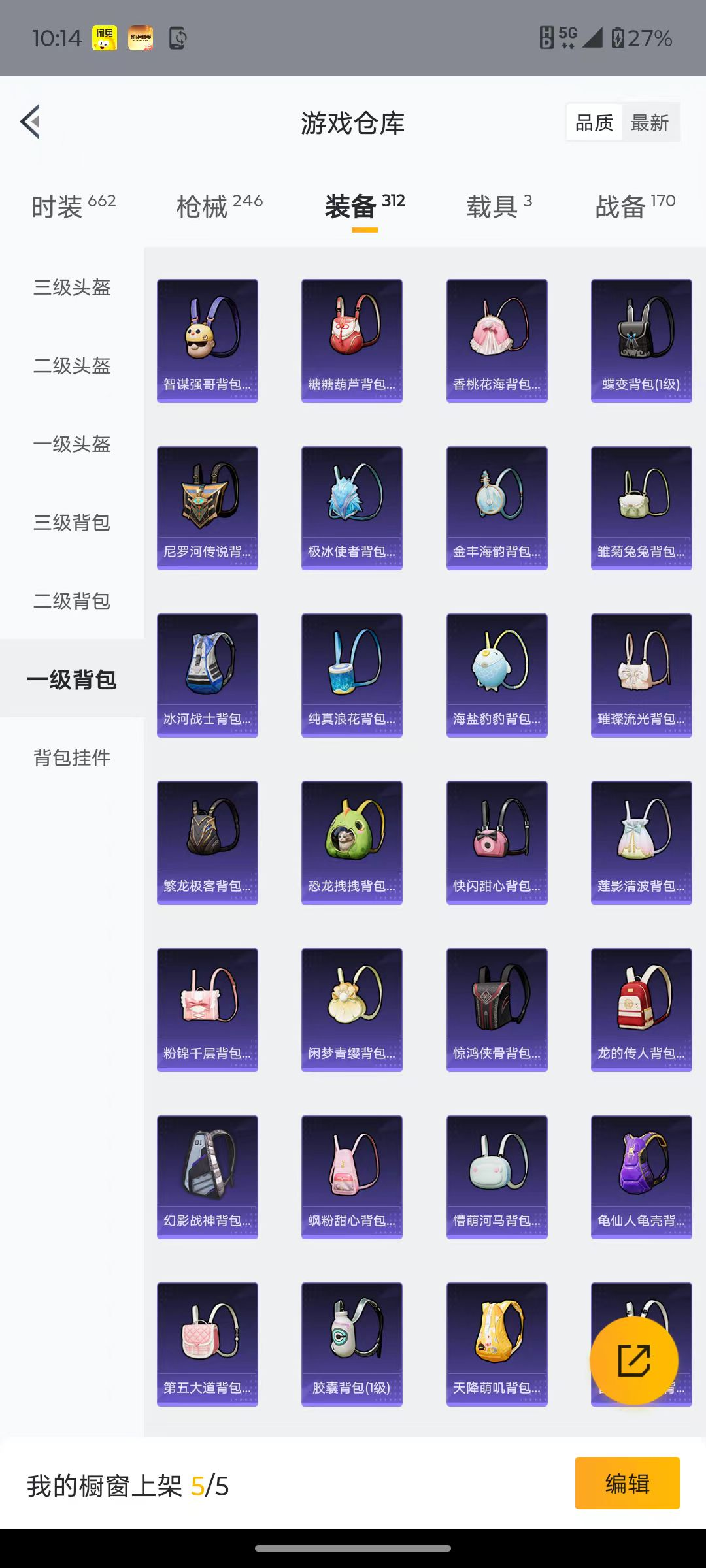Open the 蝶变背包(1级) item
Image resolution: width=706 pixels, height=1568 pixels.
tap(641, 340)
